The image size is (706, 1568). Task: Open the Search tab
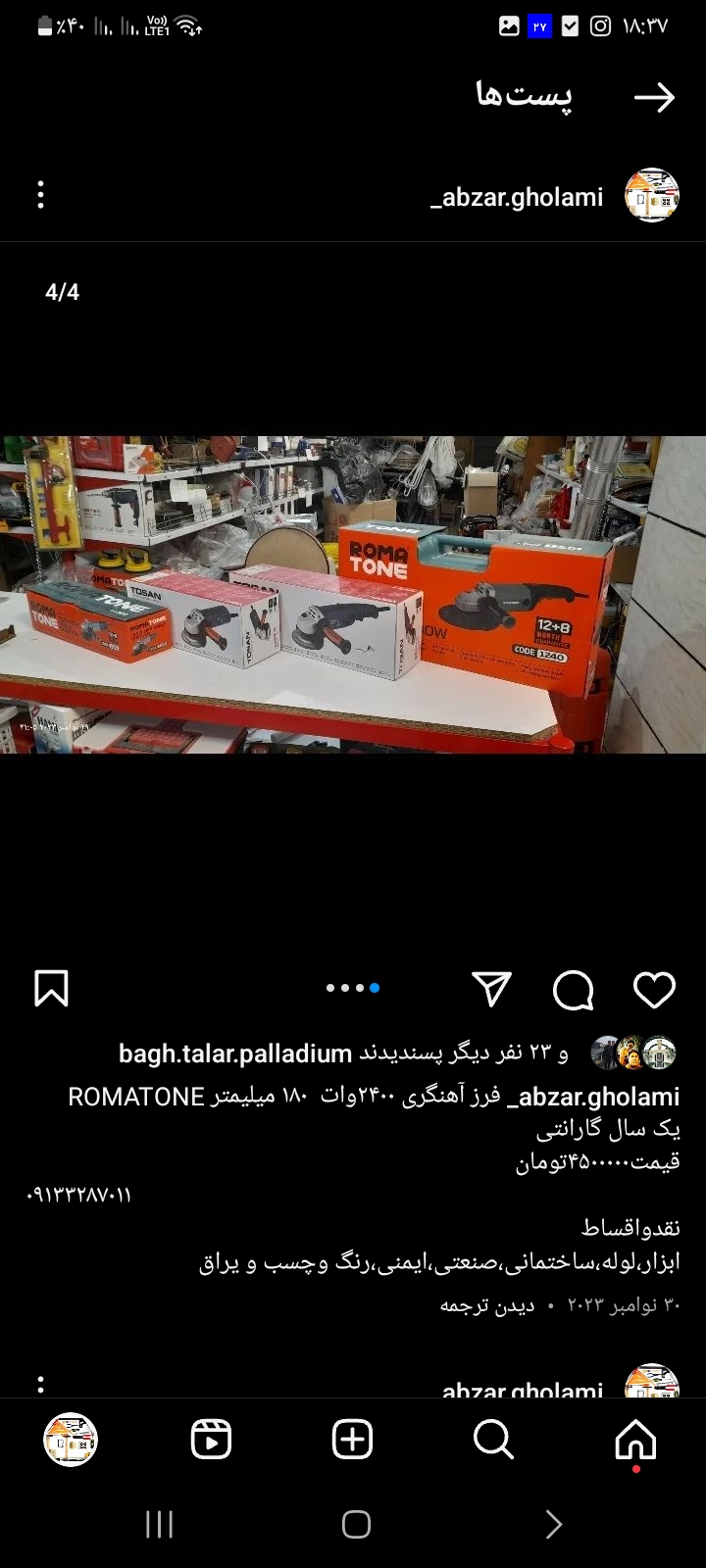[x=493, y=1440]
